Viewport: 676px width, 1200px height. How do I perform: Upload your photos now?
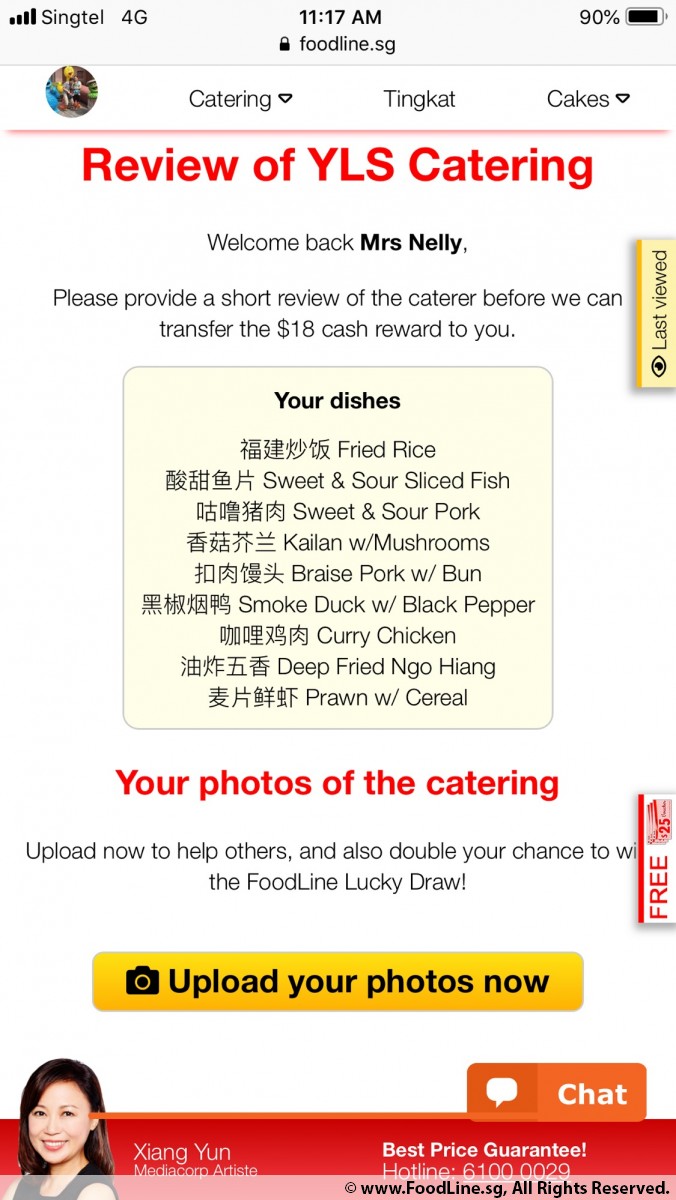(338, 981)
